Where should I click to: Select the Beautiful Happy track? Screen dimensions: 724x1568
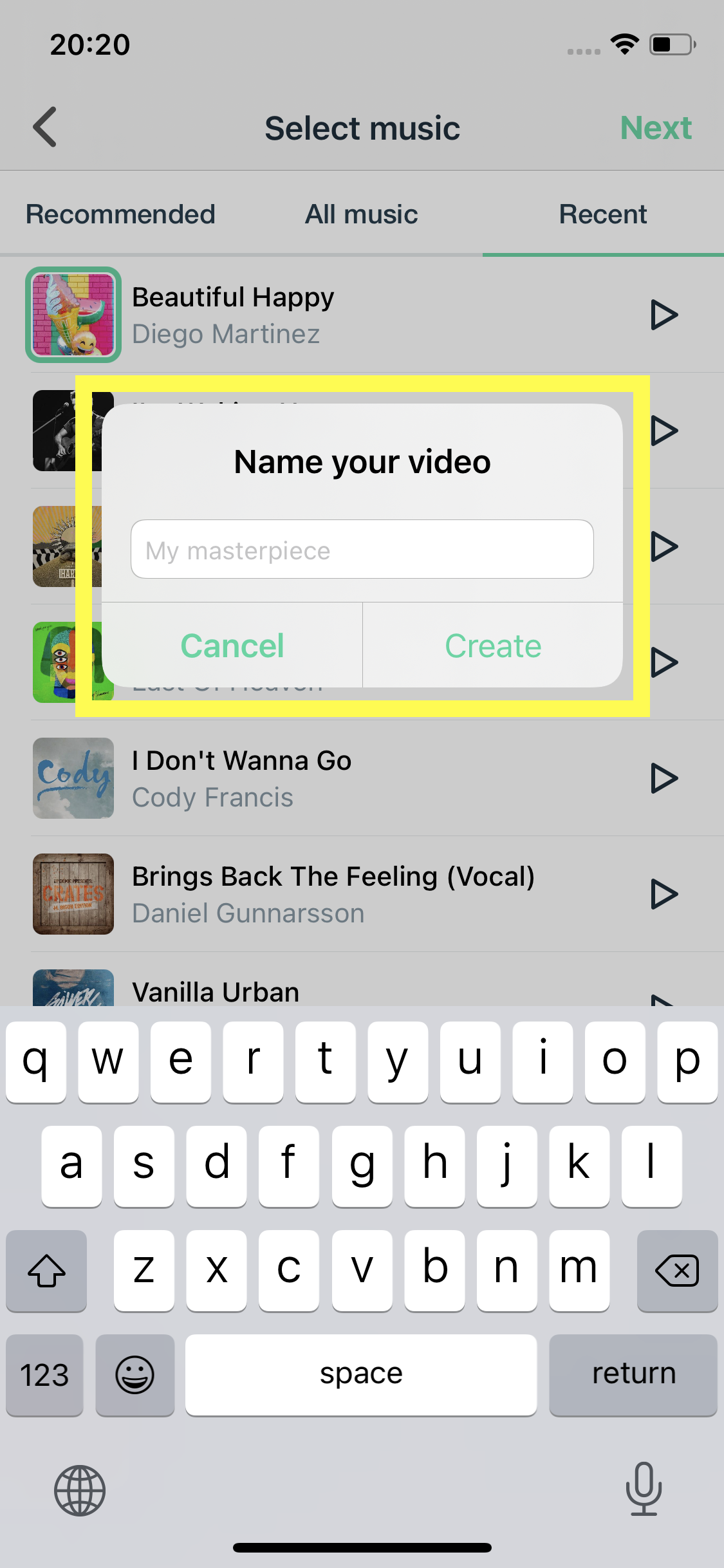[362, 315]
